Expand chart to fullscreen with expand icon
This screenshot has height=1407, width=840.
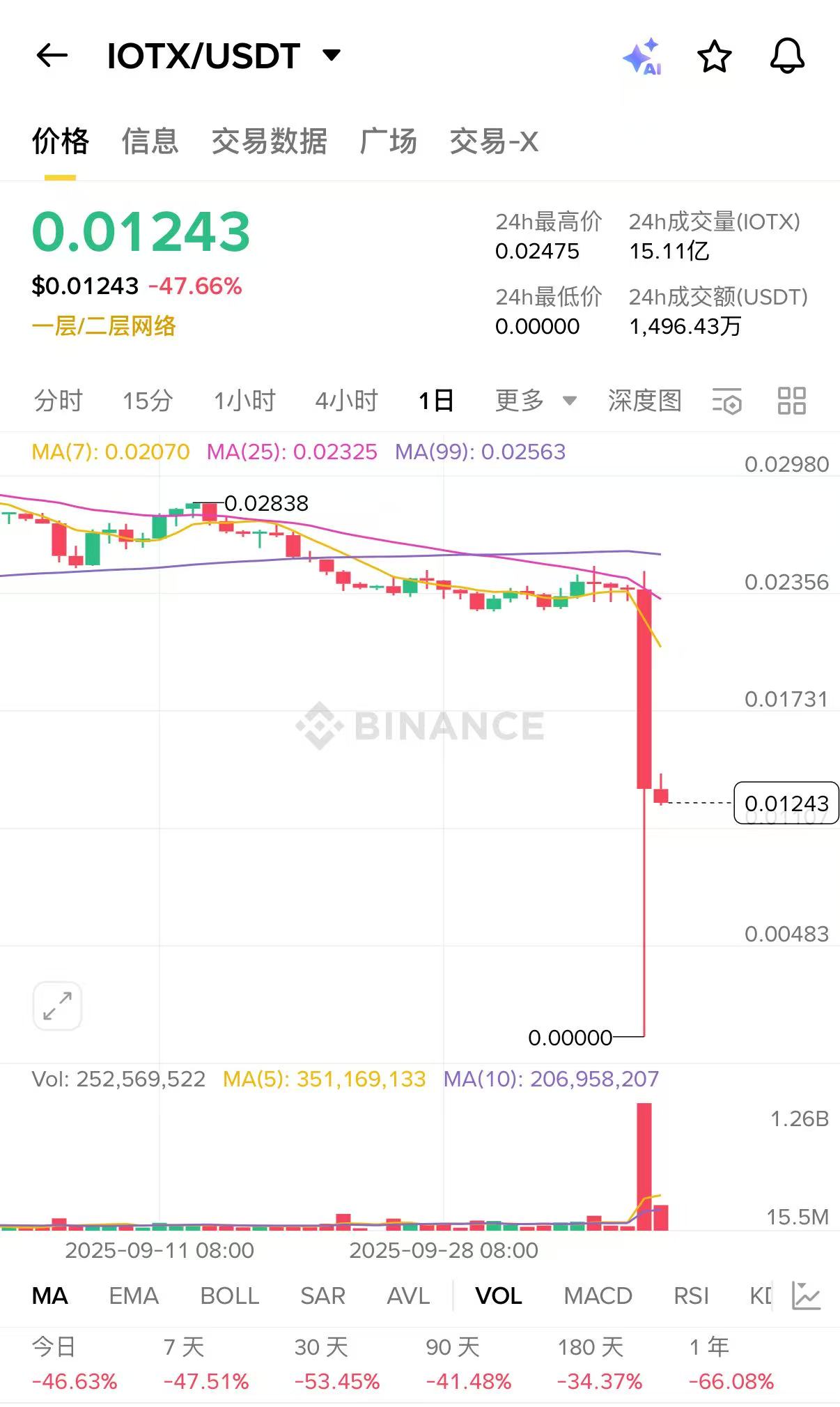(56, 1006)
